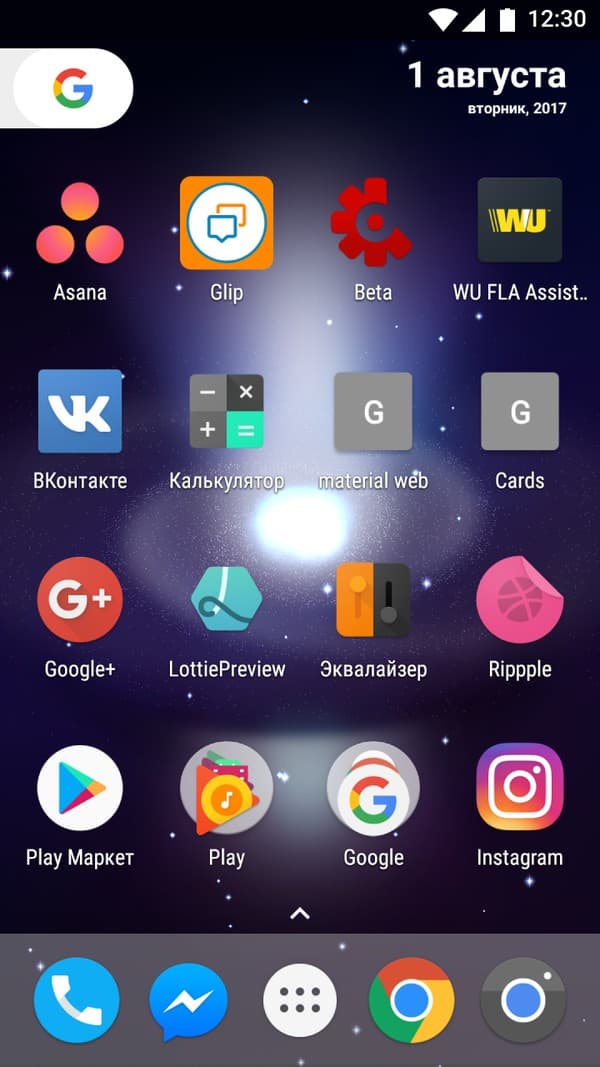Open the Glip app
Viewport: 600px width, 1067px height.
(x=226, y=224)
